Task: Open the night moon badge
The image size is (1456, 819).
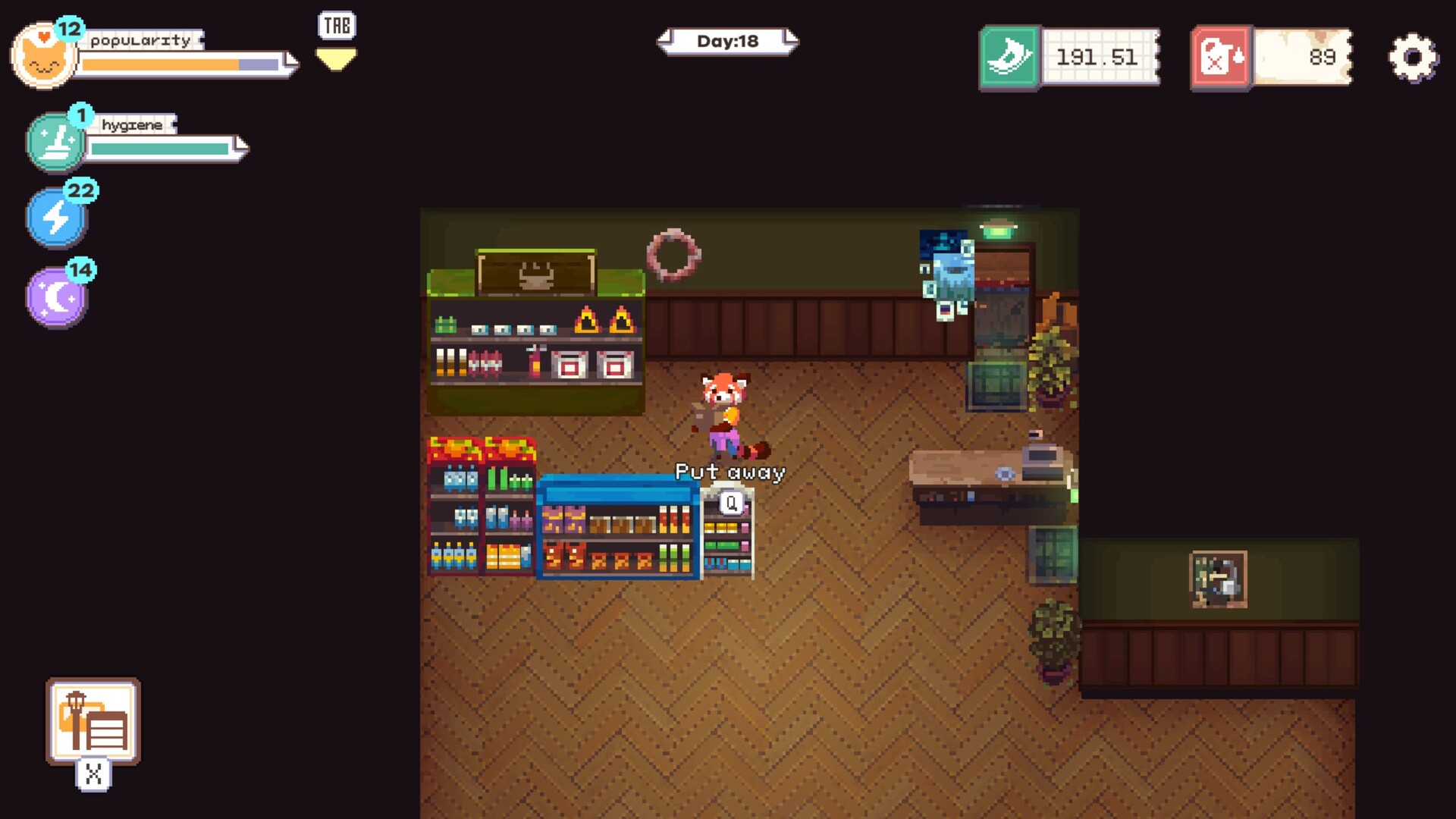Action: (57, 297)
